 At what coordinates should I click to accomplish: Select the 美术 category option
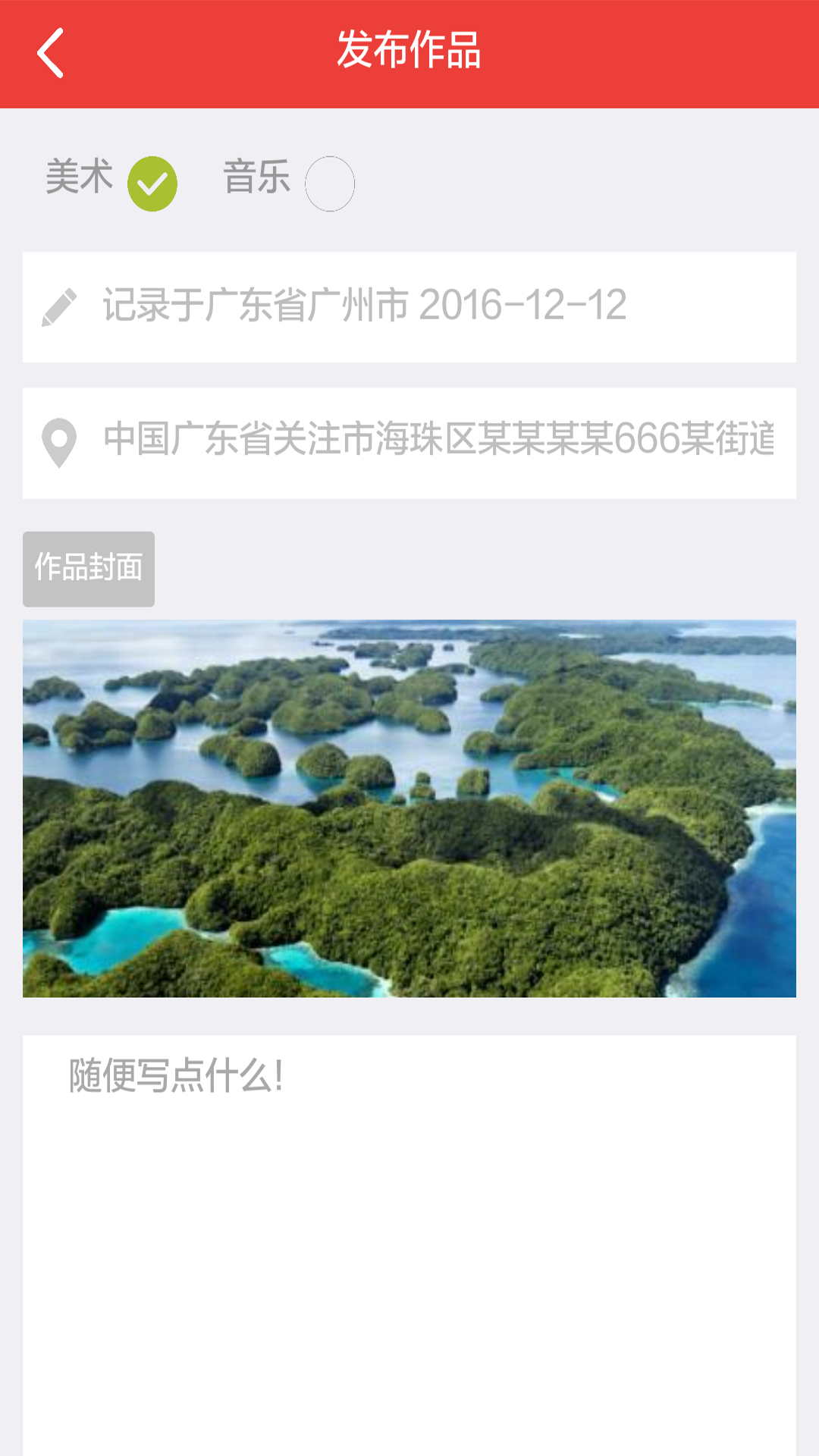152,184
